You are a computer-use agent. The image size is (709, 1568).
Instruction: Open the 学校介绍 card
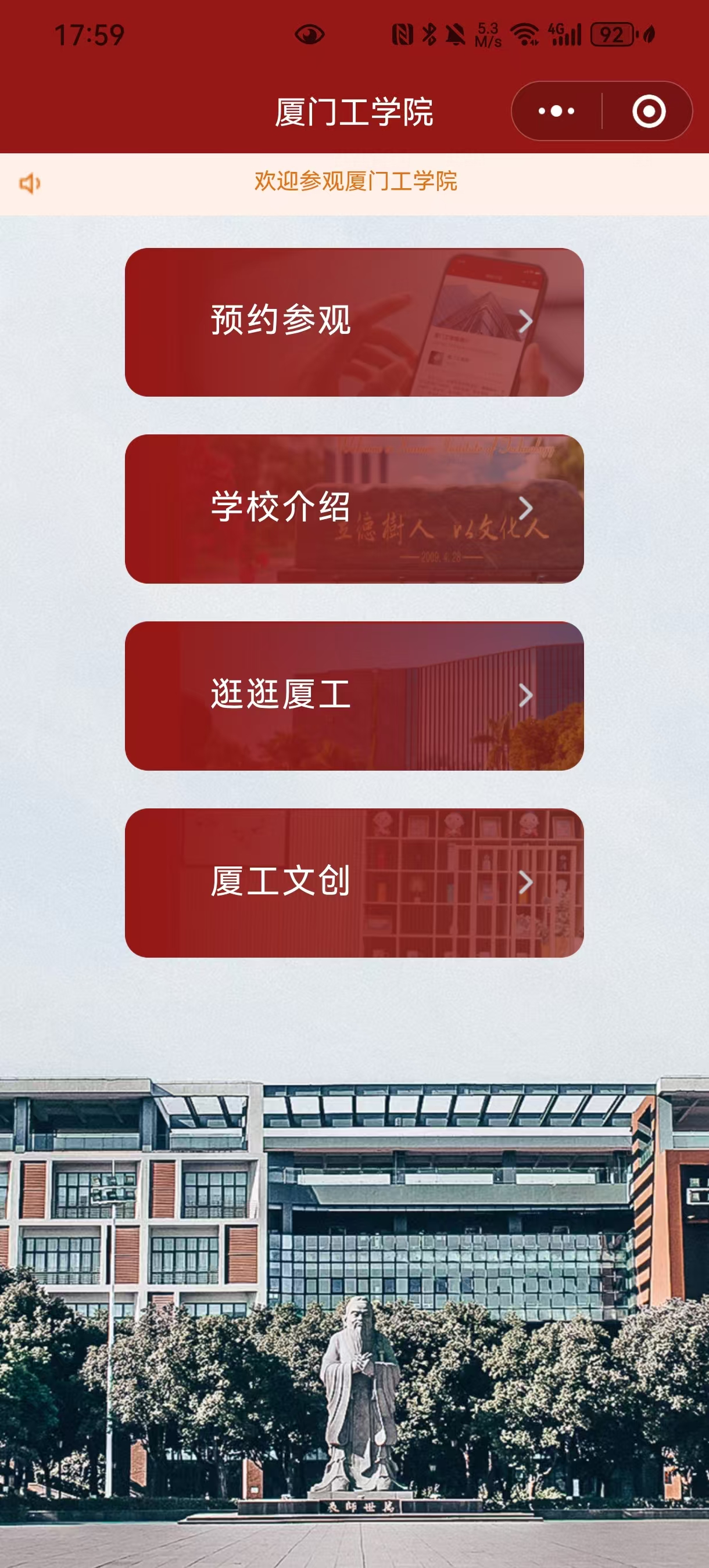354,509
